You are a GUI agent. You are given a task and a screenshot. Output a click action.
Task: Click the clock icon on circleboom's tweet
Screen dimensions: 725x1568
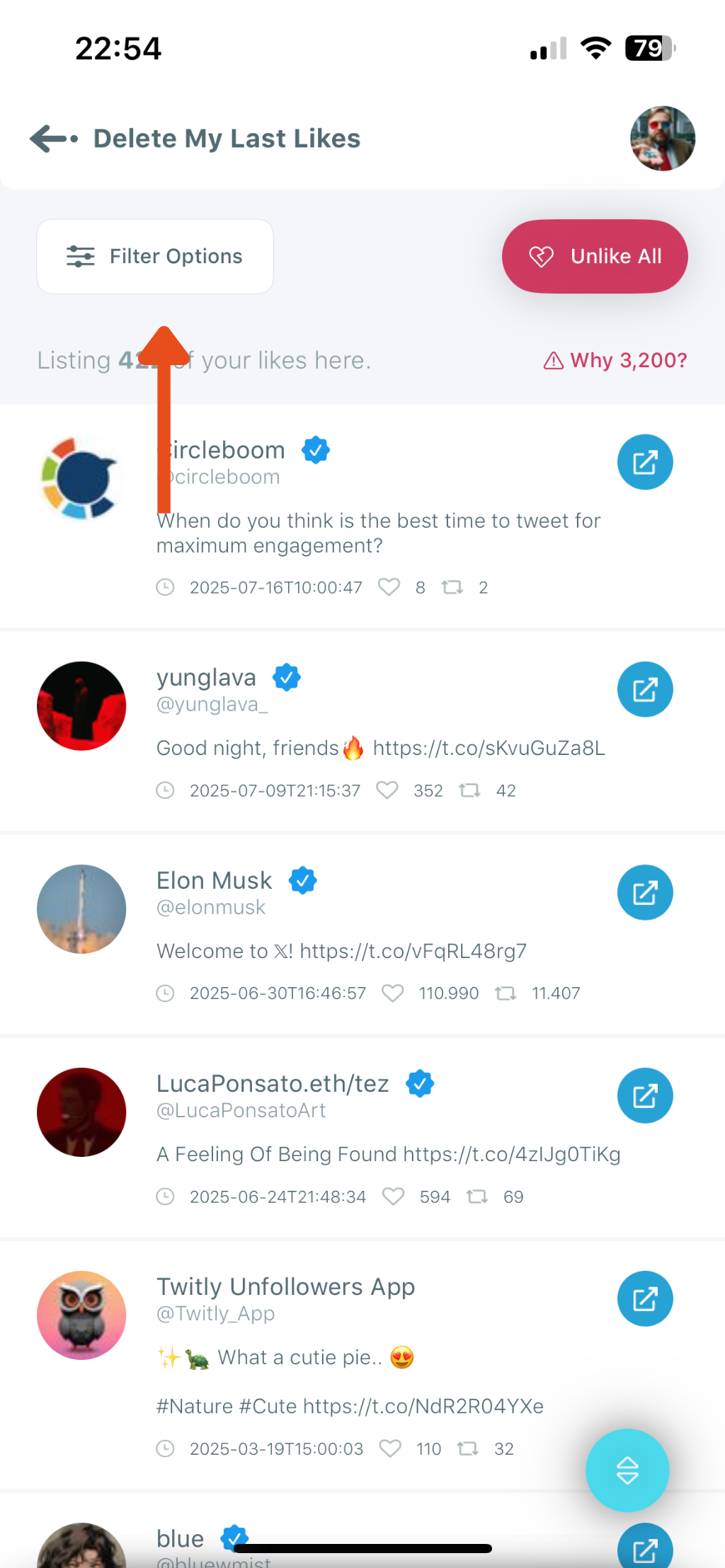[x=165, y=587]
